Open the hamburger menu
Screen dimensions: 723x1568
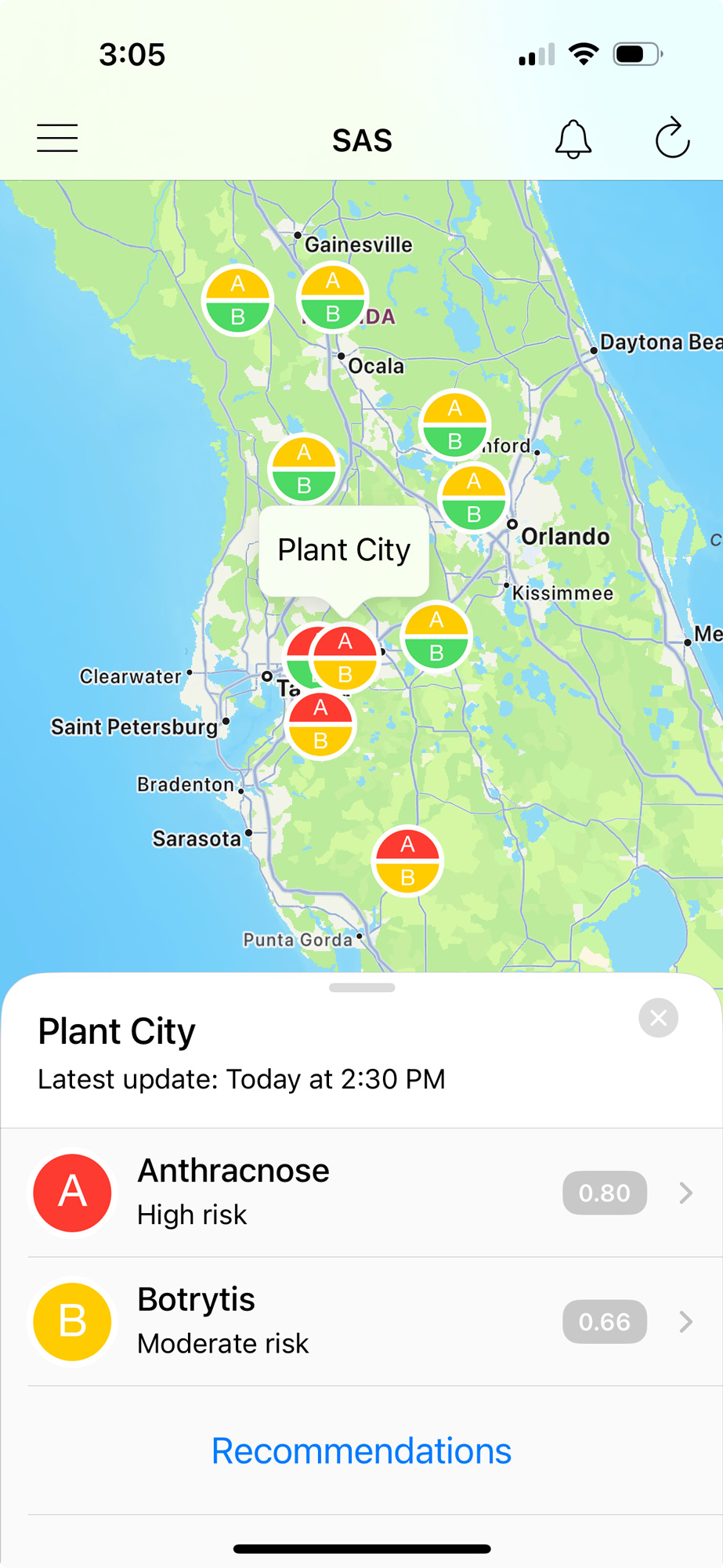(57, 139)
